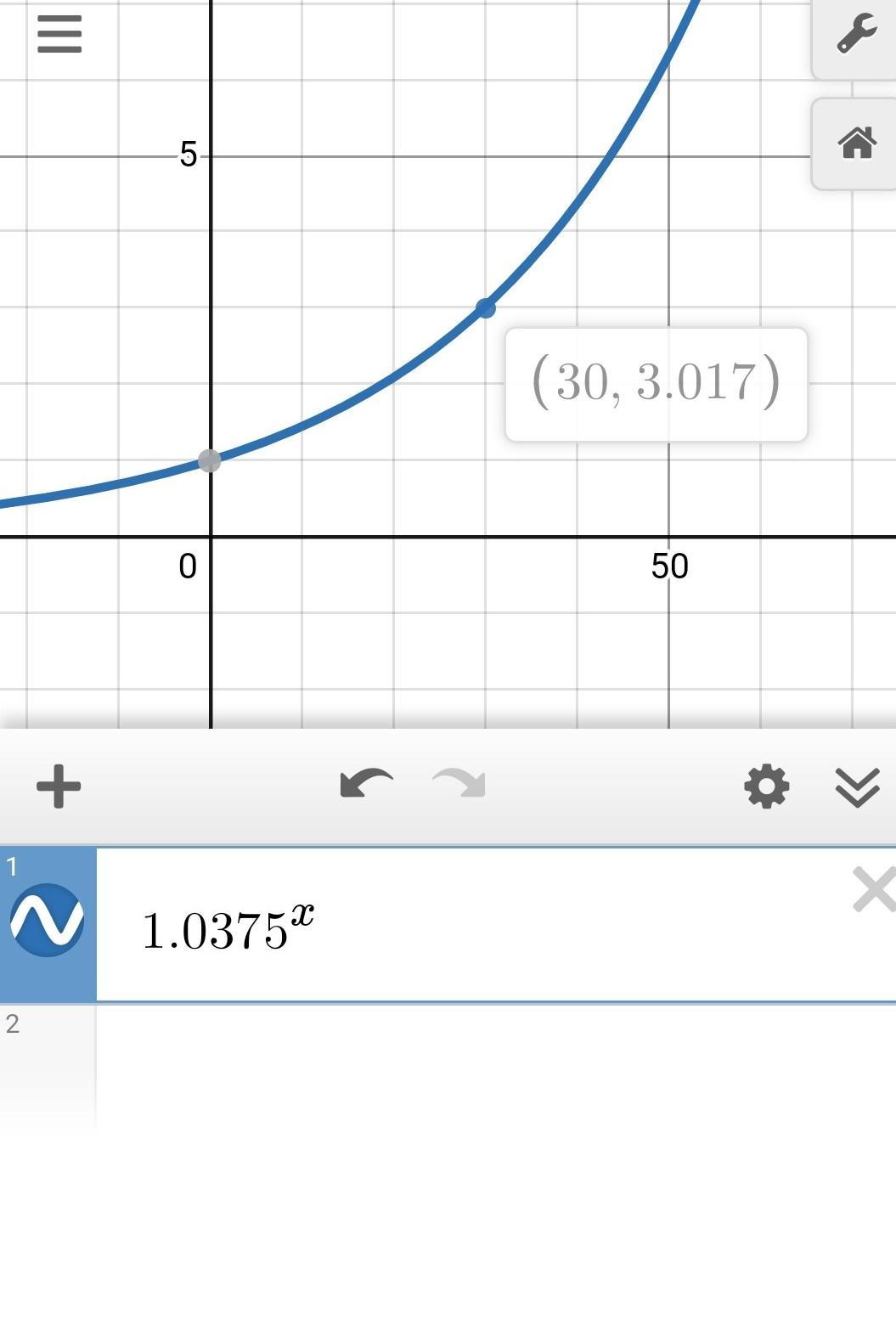Open graph settings wrench
896x1319 pixels.
click(856, 35)
